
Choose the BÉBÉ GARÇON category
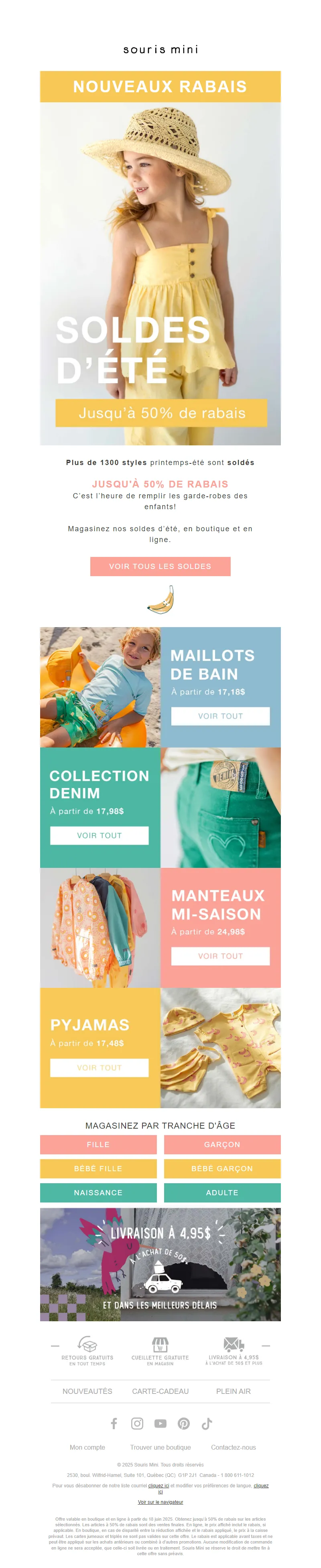click(222, 1168)
